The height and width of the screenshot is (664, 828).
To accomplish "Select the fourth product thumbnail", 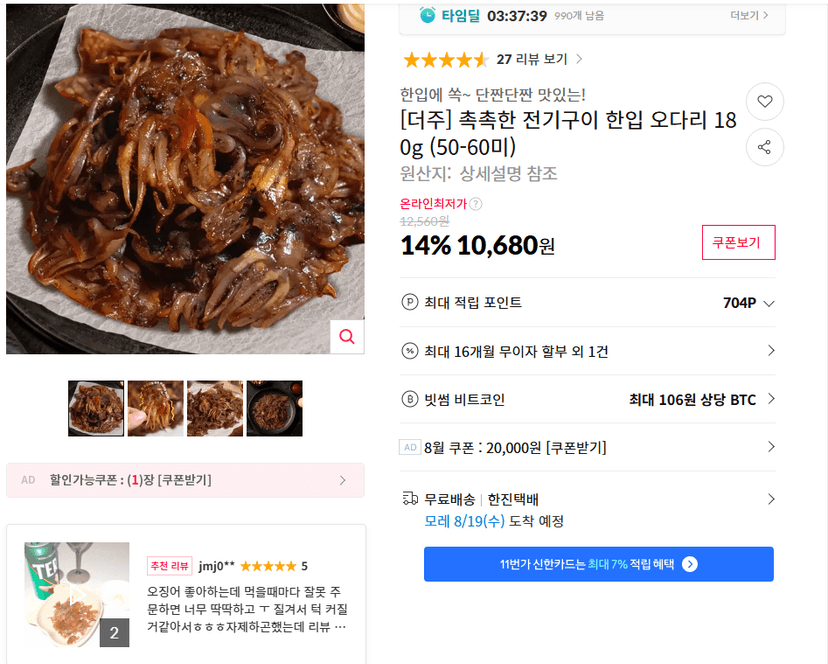I will [275, 408].
